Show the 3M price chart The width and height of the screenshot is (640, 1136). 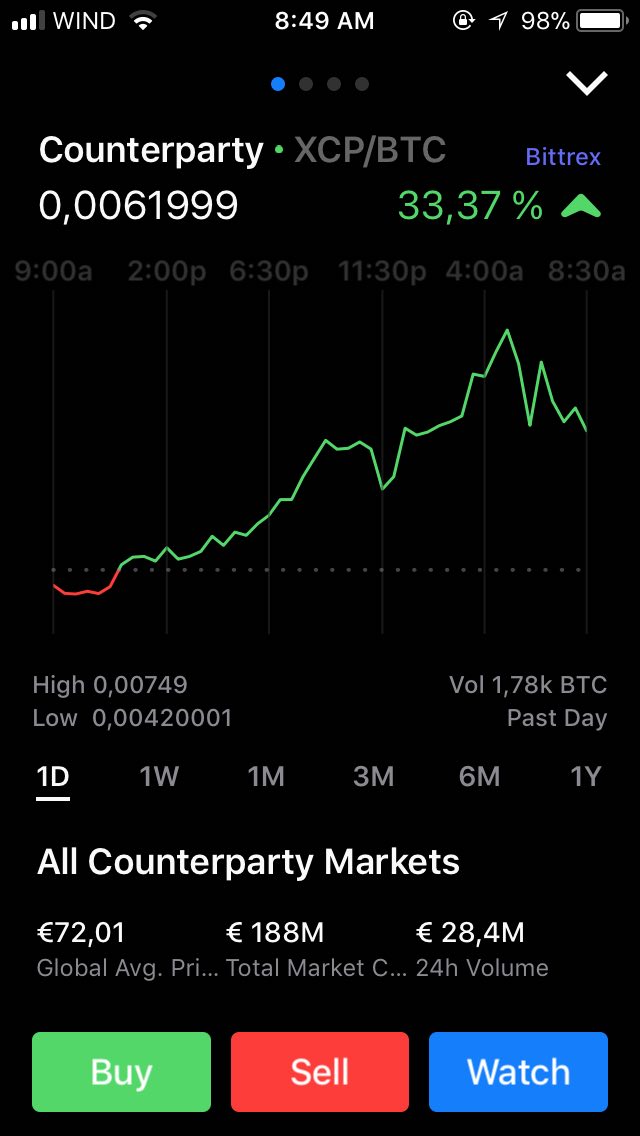(x=373, y=777)
